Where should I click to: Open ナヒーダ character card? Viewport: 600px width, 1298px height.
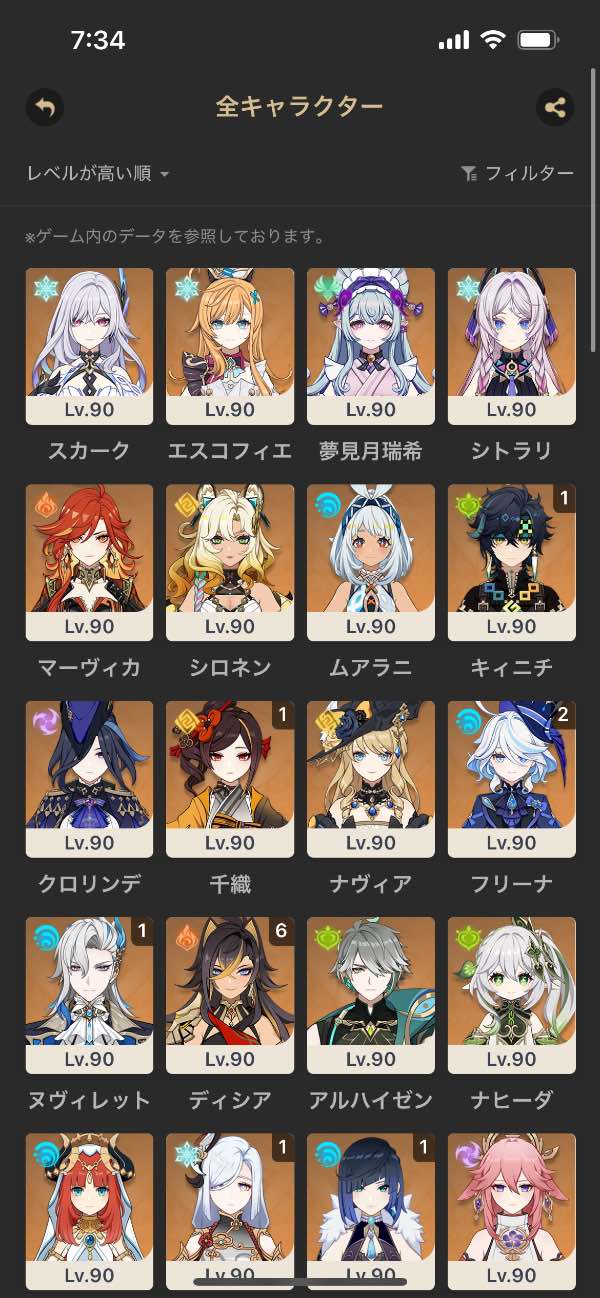pos(511,994)
